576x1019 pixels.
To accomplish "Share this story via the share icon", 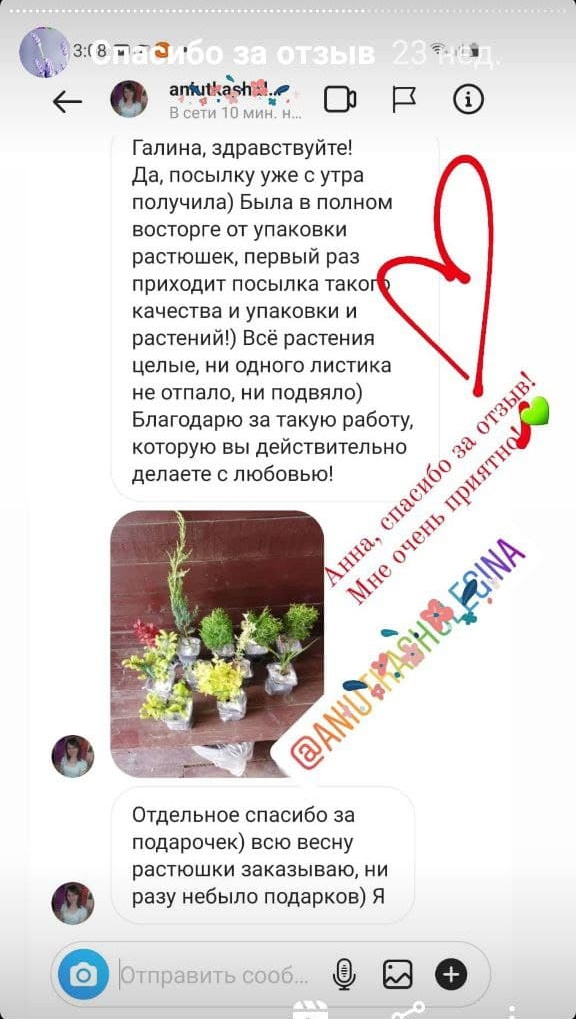I will [406, 1011].
